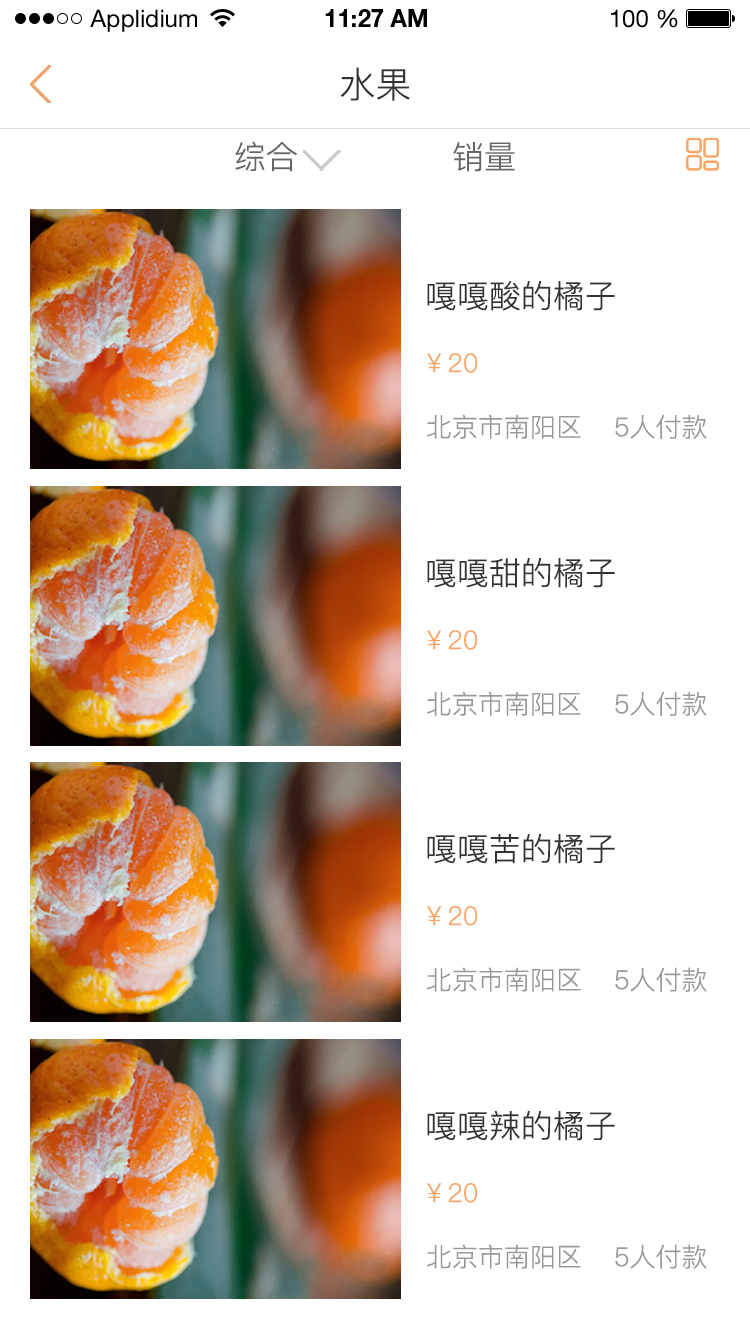The height and width of the screenshot is (1334, 750).
Task: Go back from the 水果 page
Action: pos(41,85)
